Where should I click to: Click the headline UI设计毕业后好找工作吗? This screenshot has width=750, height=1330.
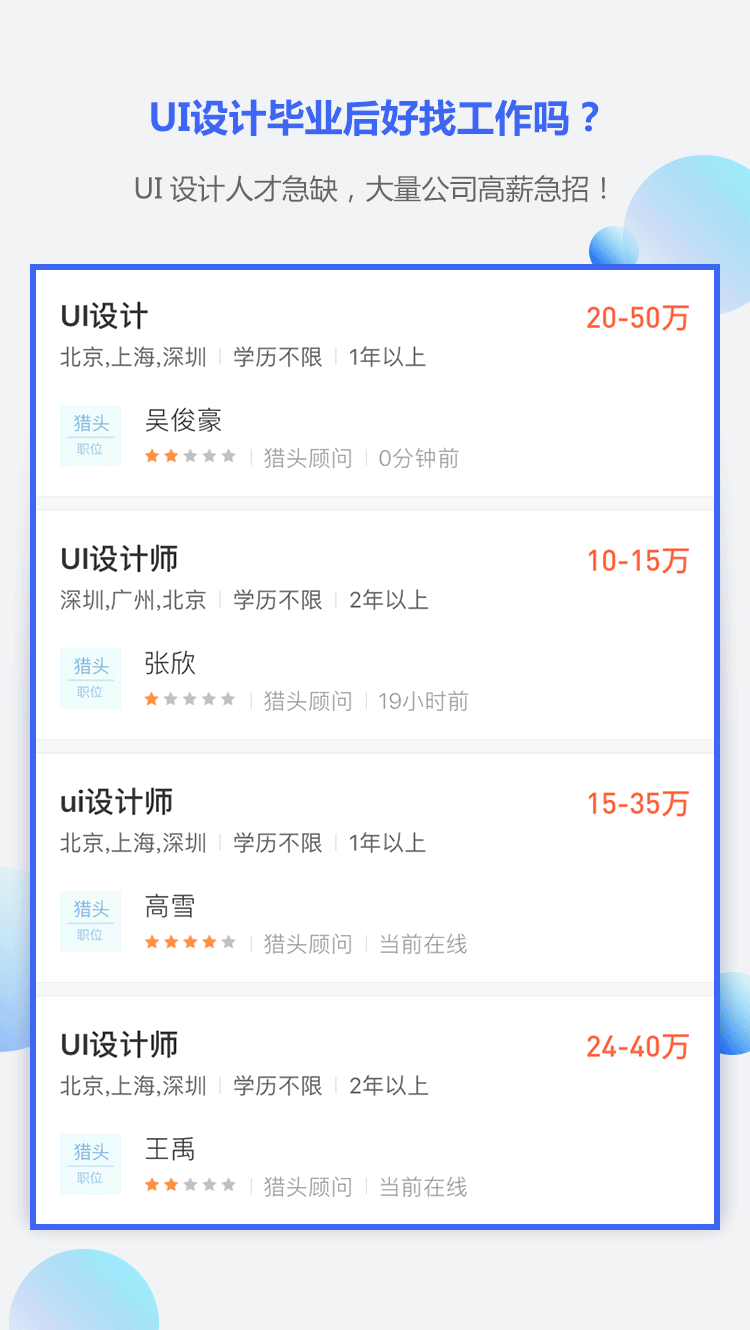(x=374, y=116)
